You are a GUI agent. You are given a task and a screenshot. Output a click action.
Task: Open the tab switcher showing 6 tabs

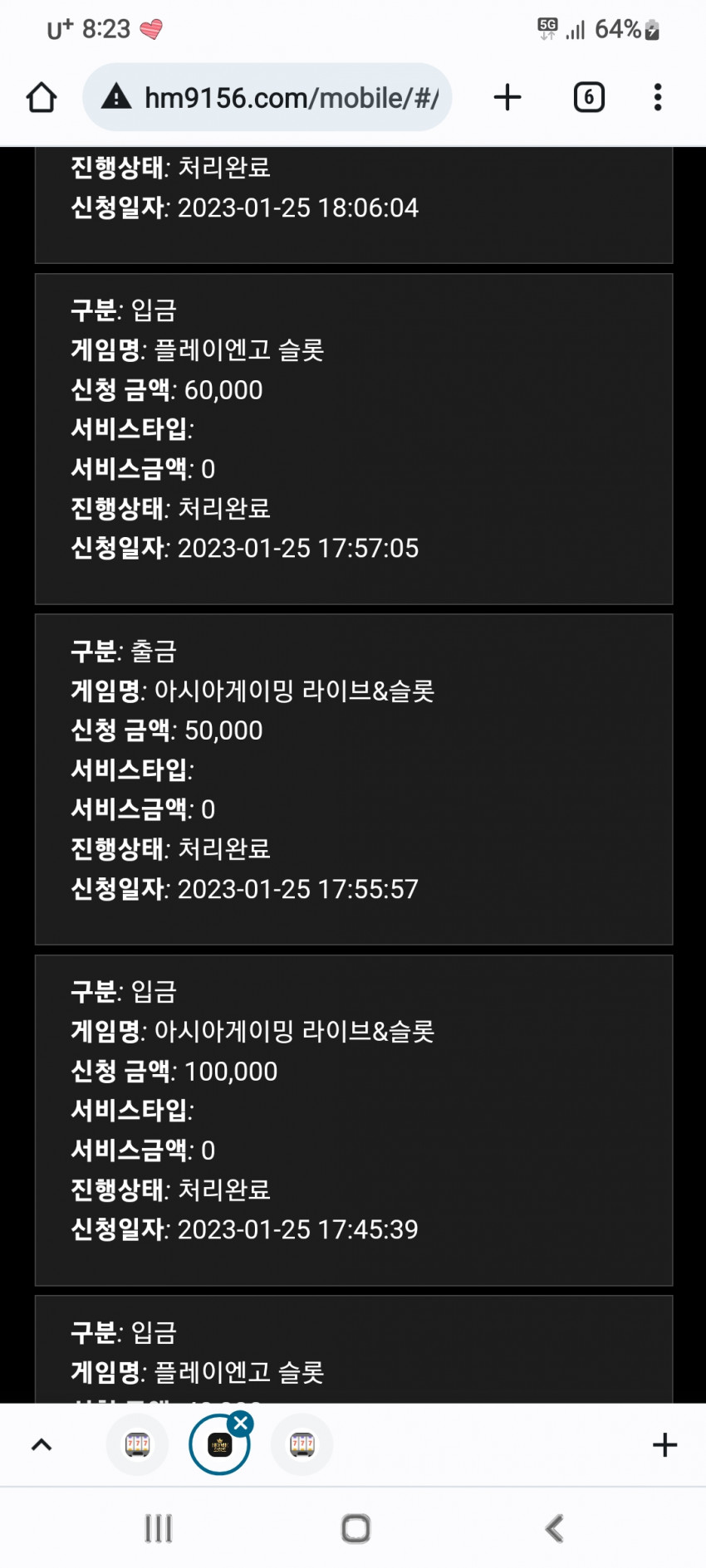[x=589, y=98]
